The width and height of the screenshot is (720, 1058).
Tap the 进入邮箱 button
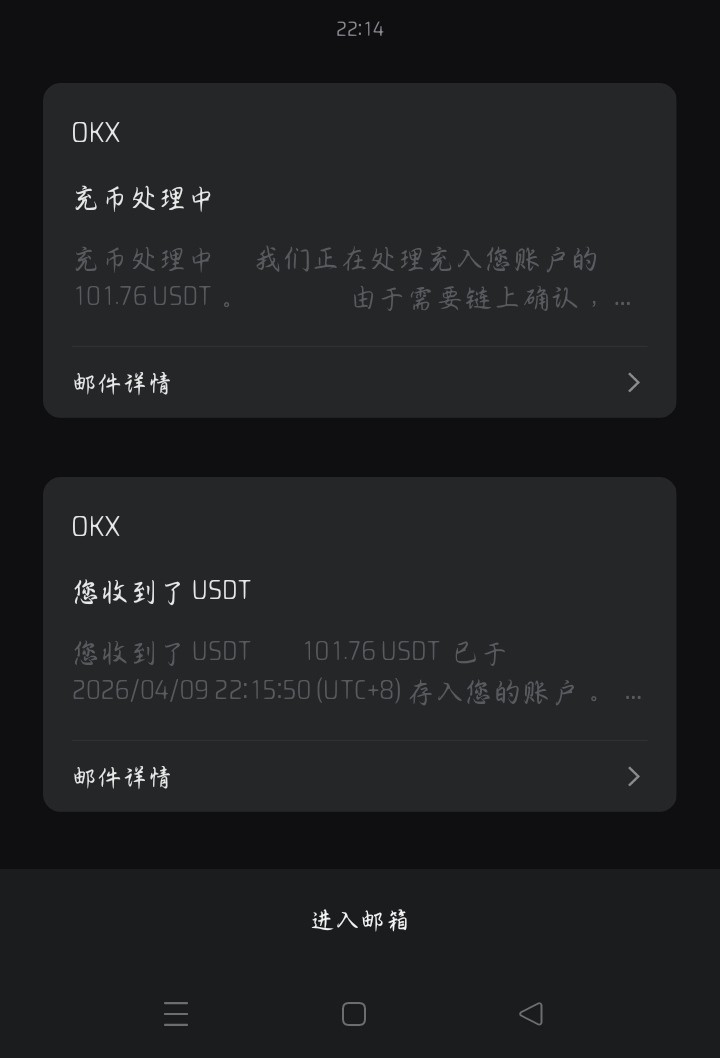click(x=359, y=921)
